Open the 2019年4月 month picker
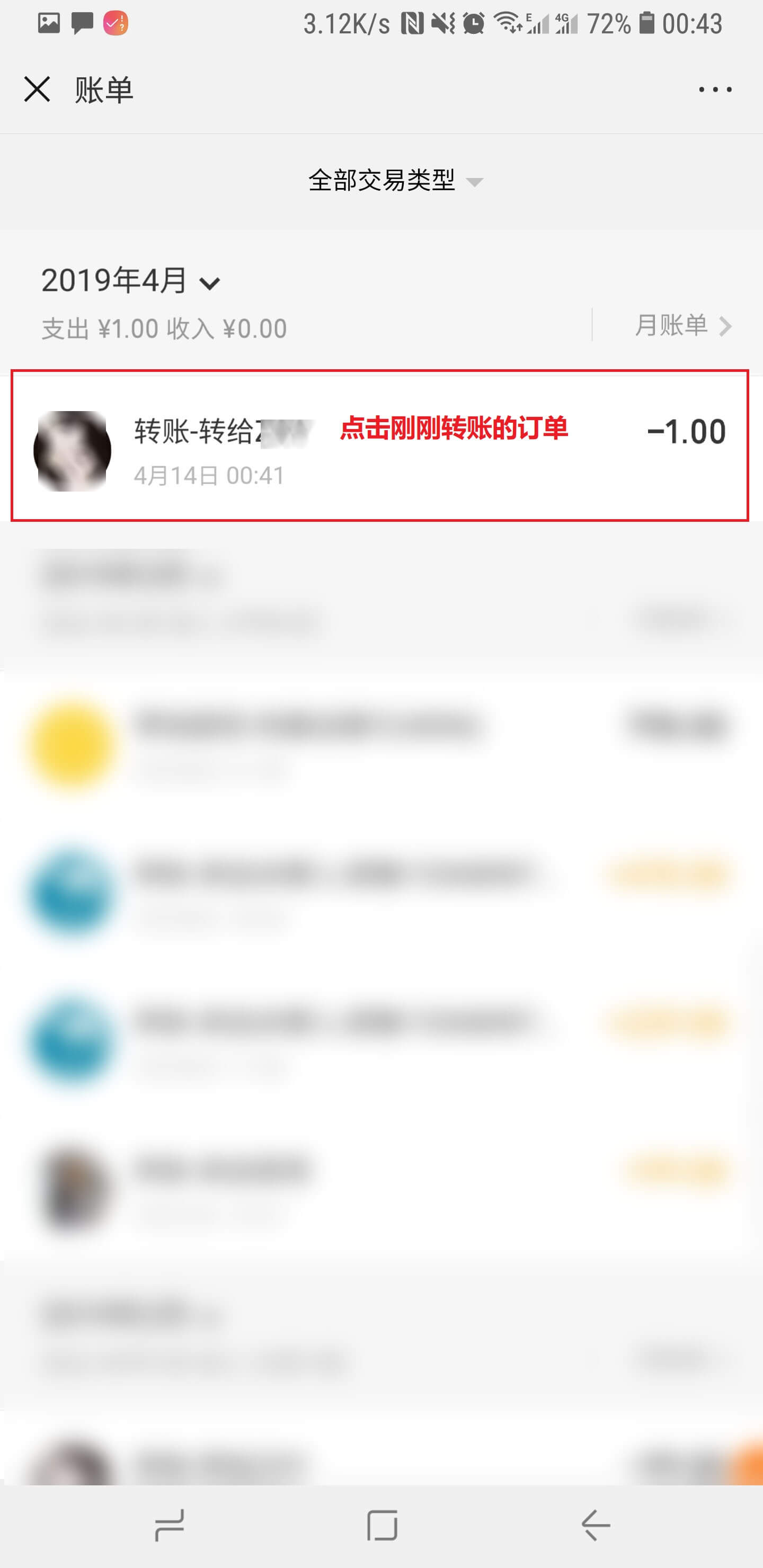 130,281
